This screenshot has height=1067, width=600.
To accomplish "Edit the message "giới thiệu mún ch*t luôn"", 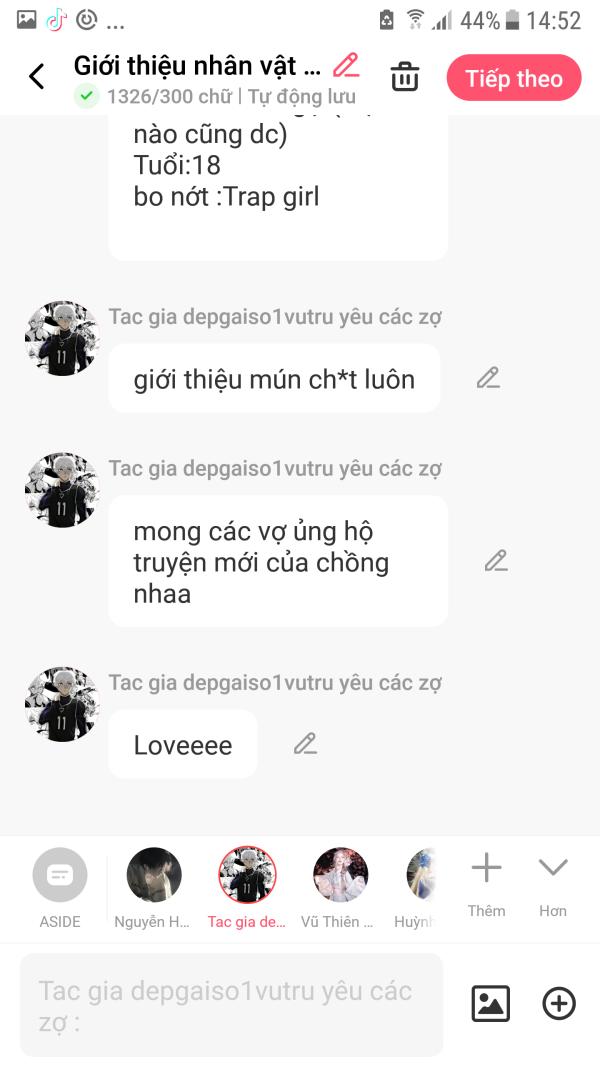I will point(488,378).
